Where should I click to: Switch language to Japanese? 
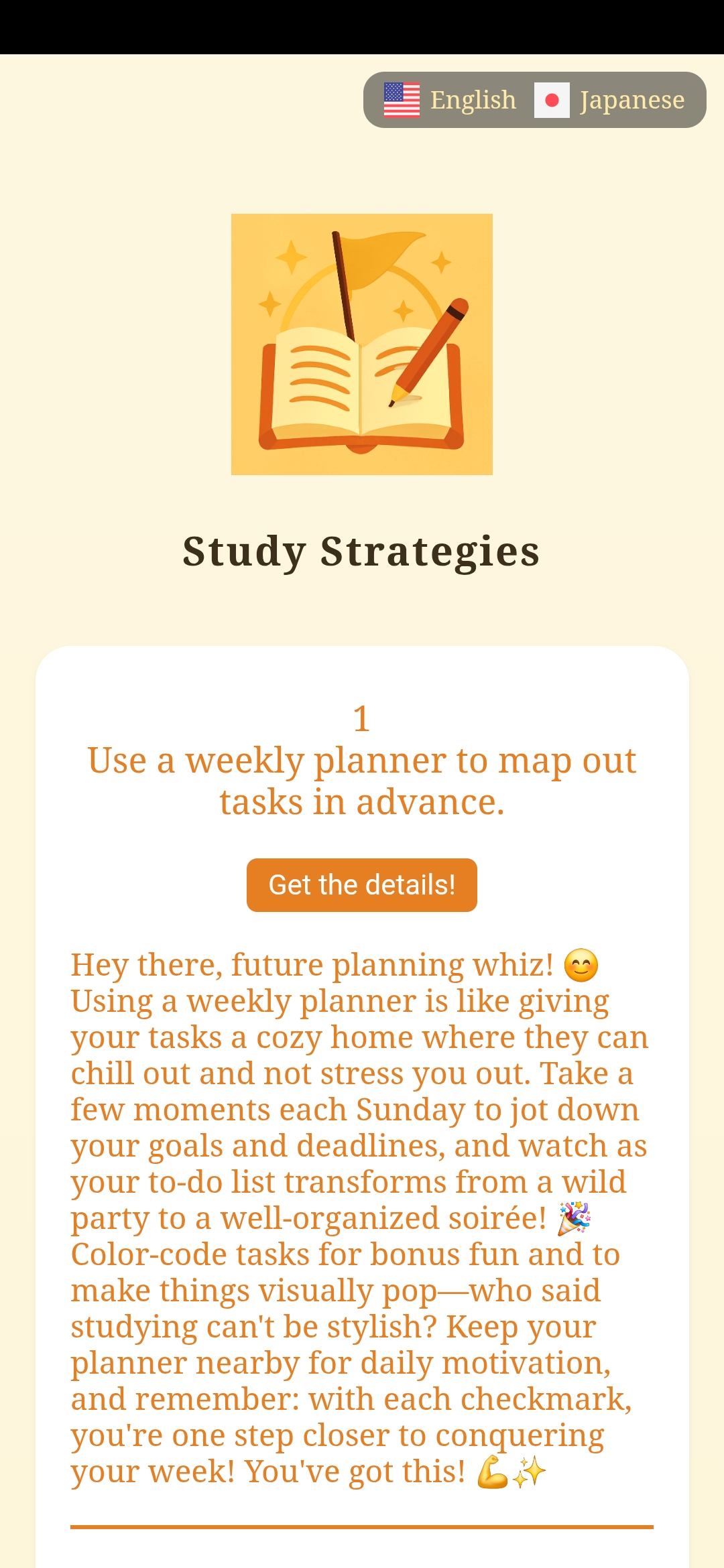click(610, 100)
